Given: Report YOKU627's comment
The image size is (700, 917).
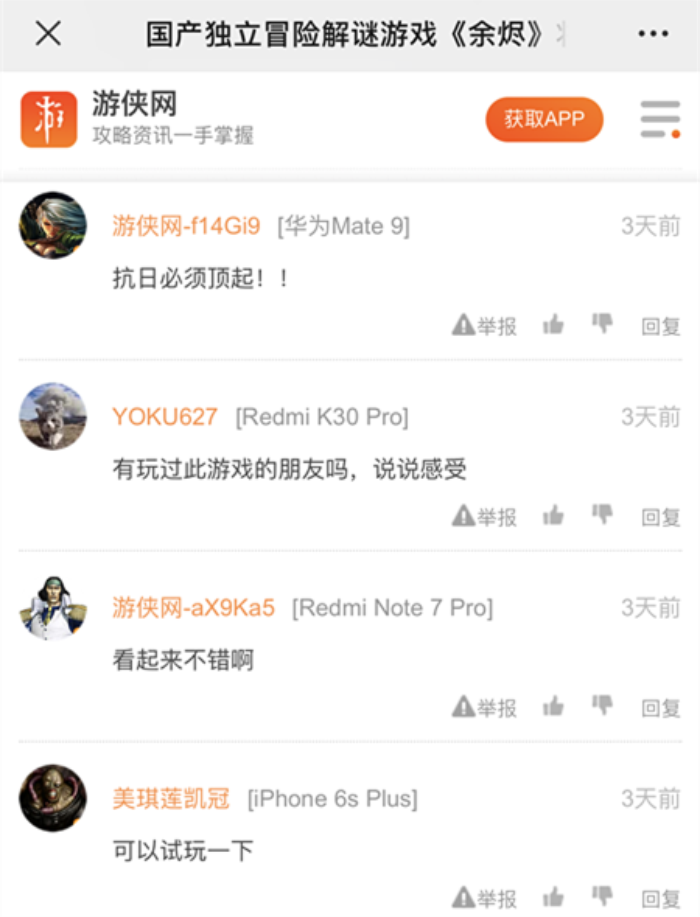Looking at the screenshot, I should pos(485,516).
